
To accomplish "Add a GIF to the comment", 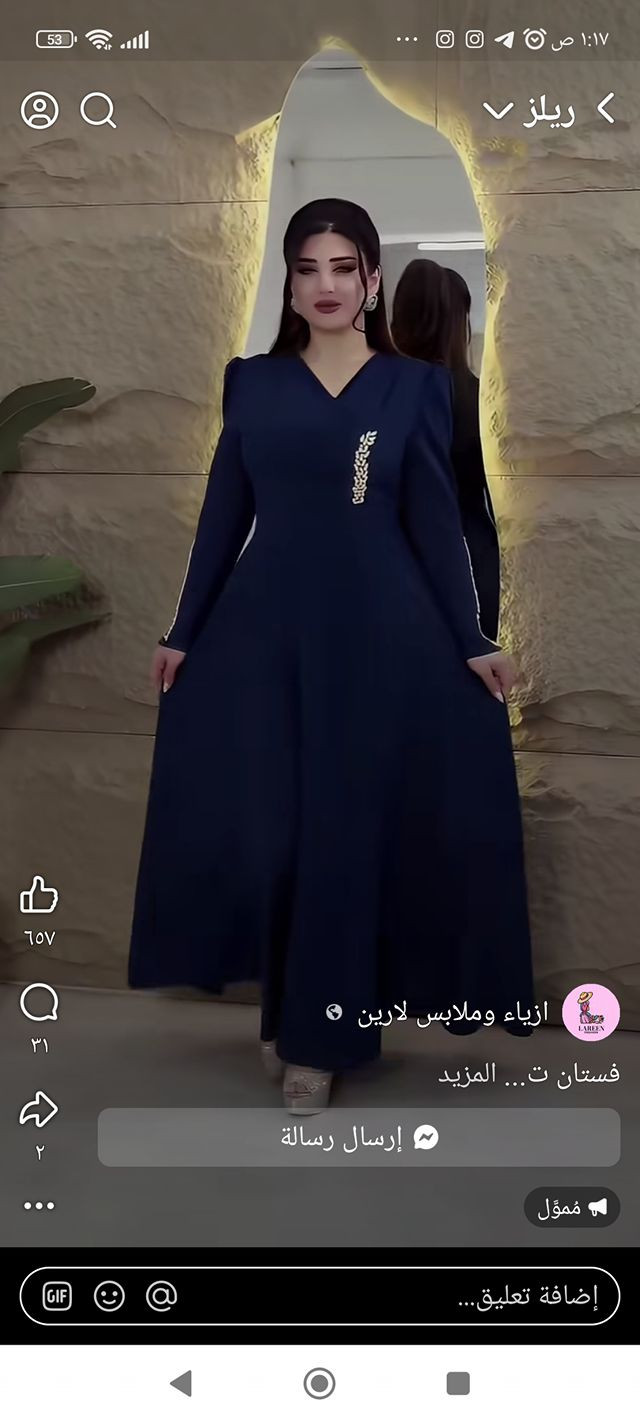I will click(57, 1296).
